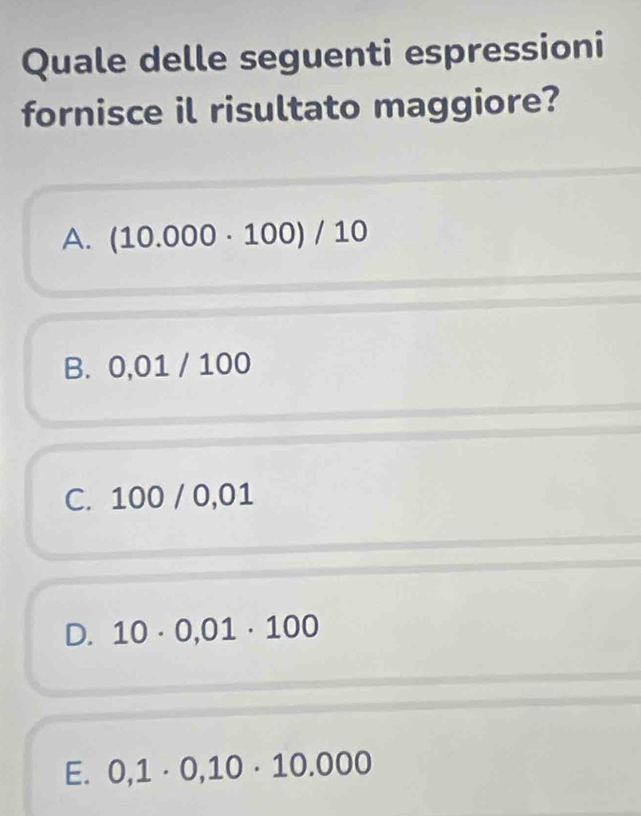Choose answer E 0,1 · 0,10 · 10.000
The image size is (641, 816).
point(215,768)
